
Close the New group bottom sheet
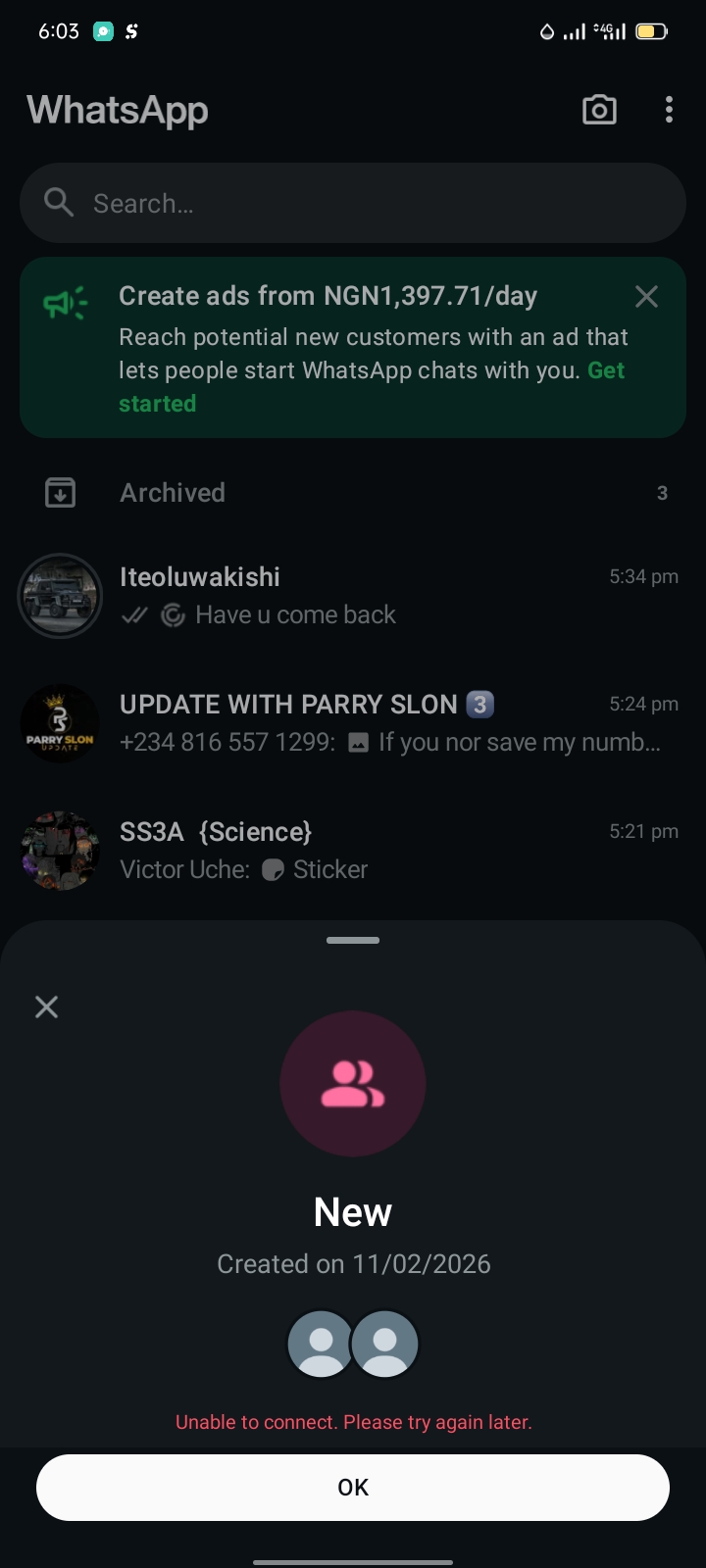point(46,1006)
